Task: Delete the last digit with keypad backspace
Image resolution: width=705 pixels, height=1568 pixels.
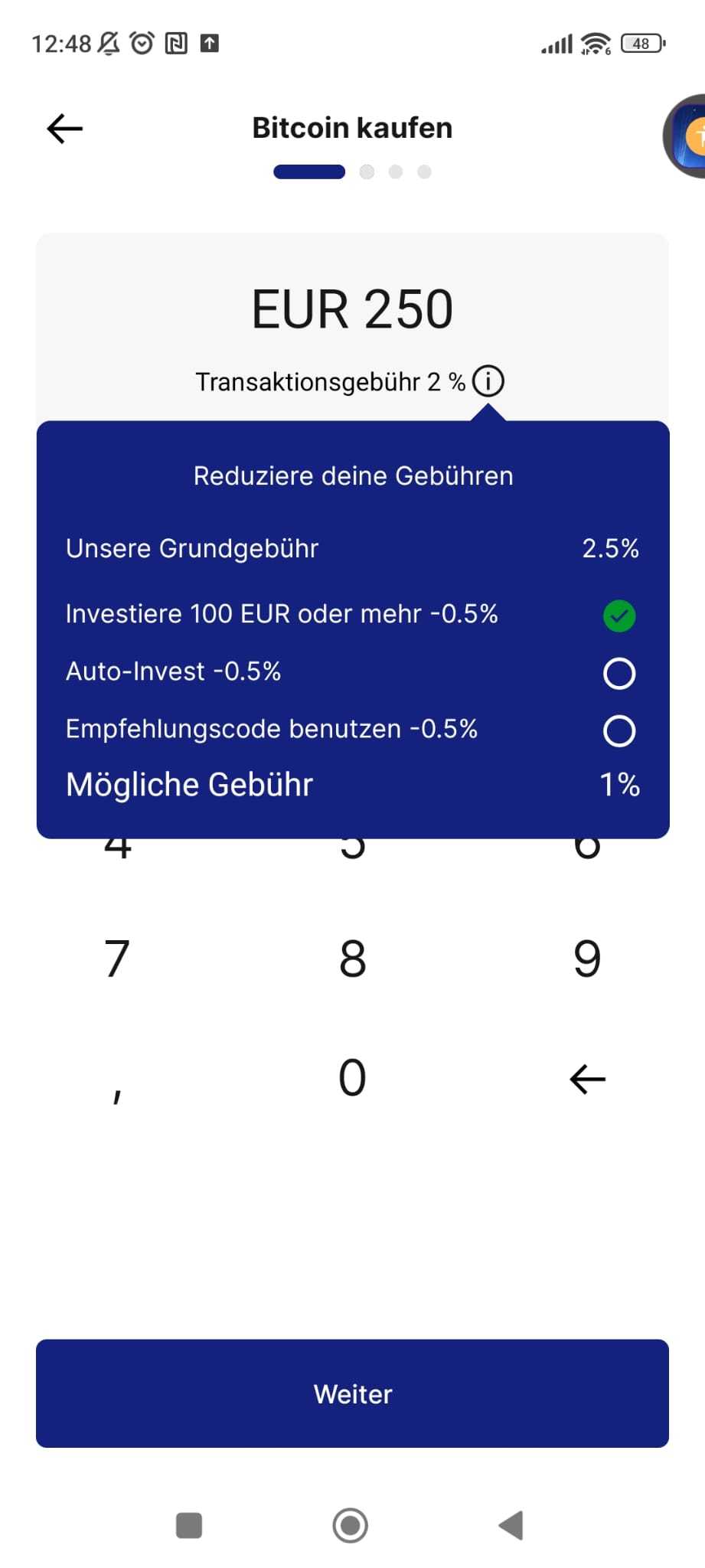Action: 587,1079
